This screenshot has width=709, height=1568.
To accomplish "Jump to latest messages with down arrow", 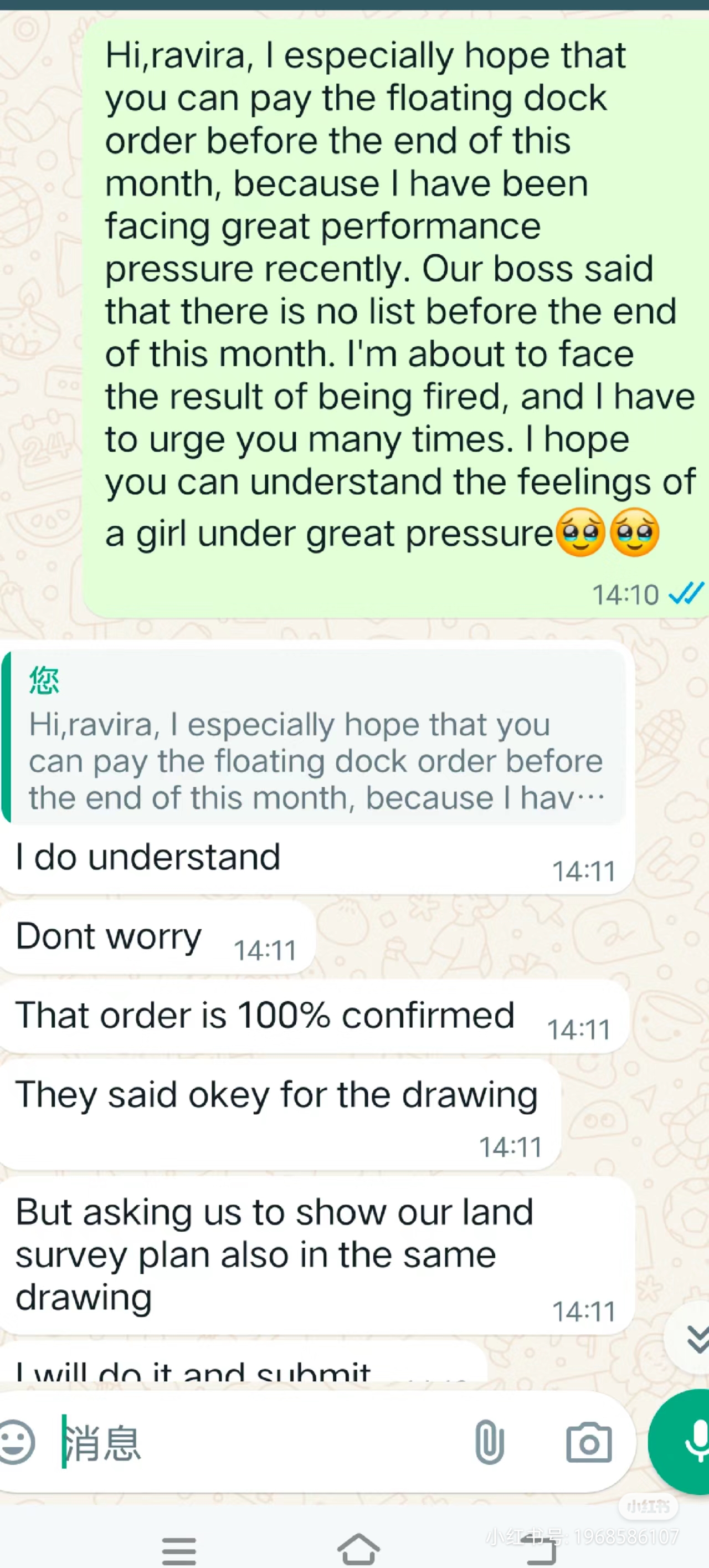I will click(x=695, y=1339).
